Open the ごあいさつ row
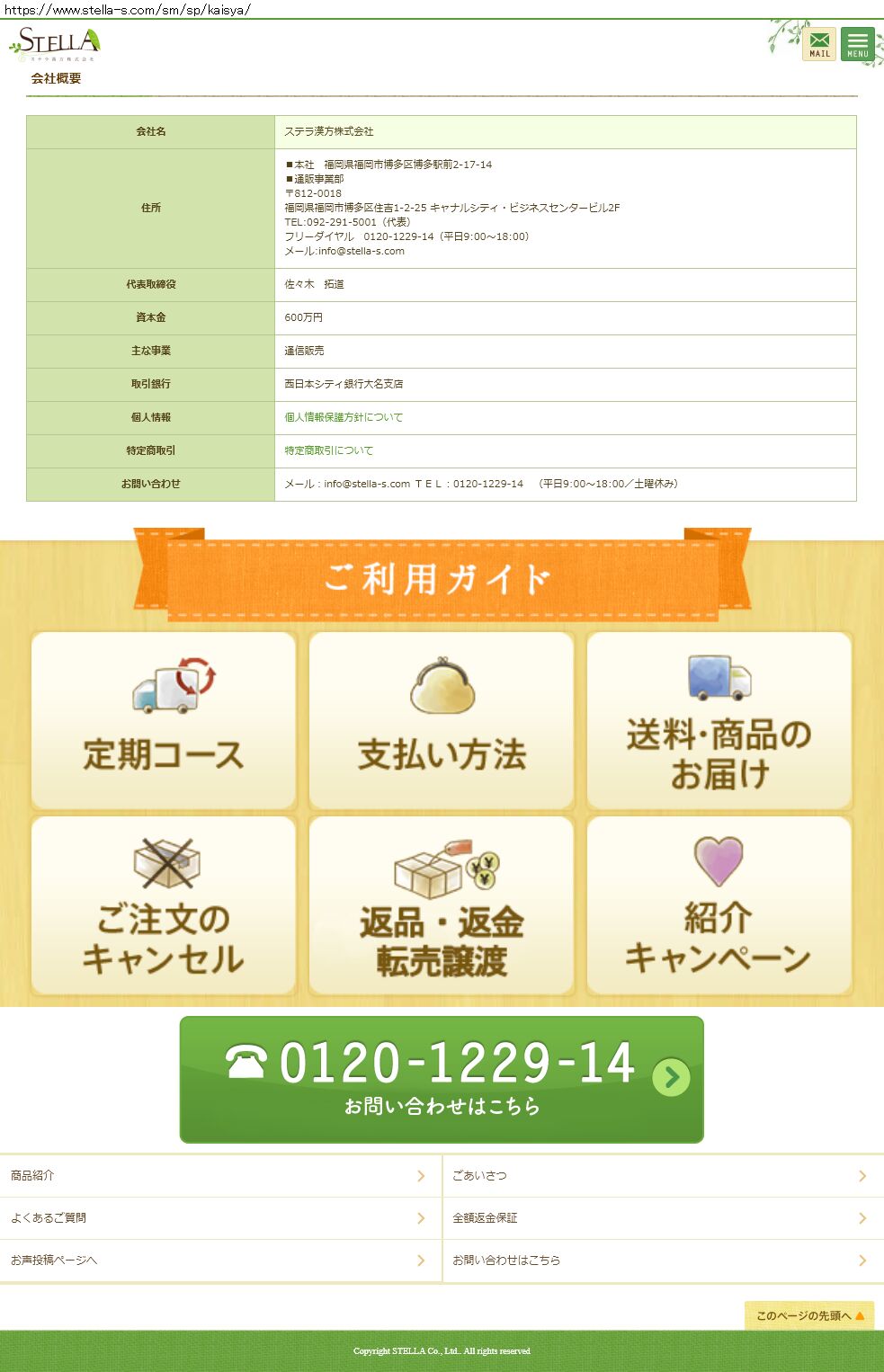Screen dimensions: 884x1372 [x=662, y=1176]
